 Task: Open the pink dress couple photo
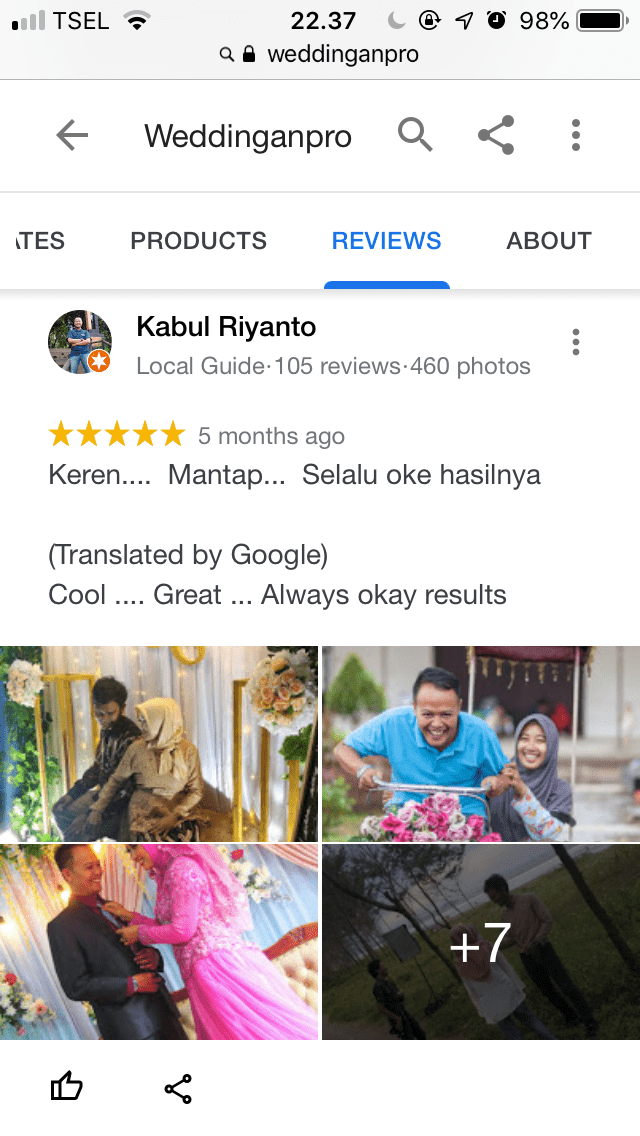pos(159,942)
